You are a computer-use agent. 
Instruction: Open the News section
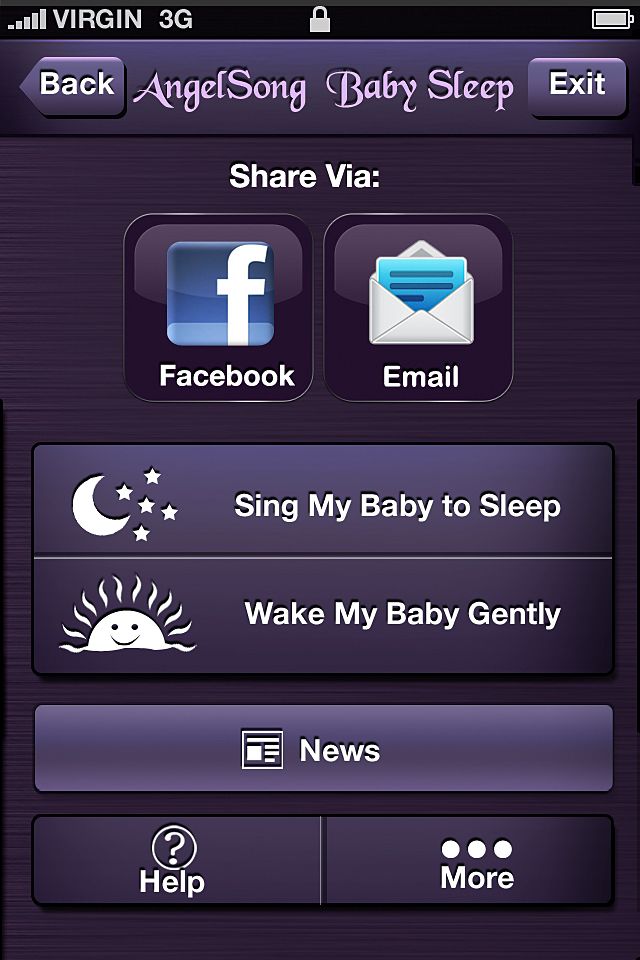323,749
